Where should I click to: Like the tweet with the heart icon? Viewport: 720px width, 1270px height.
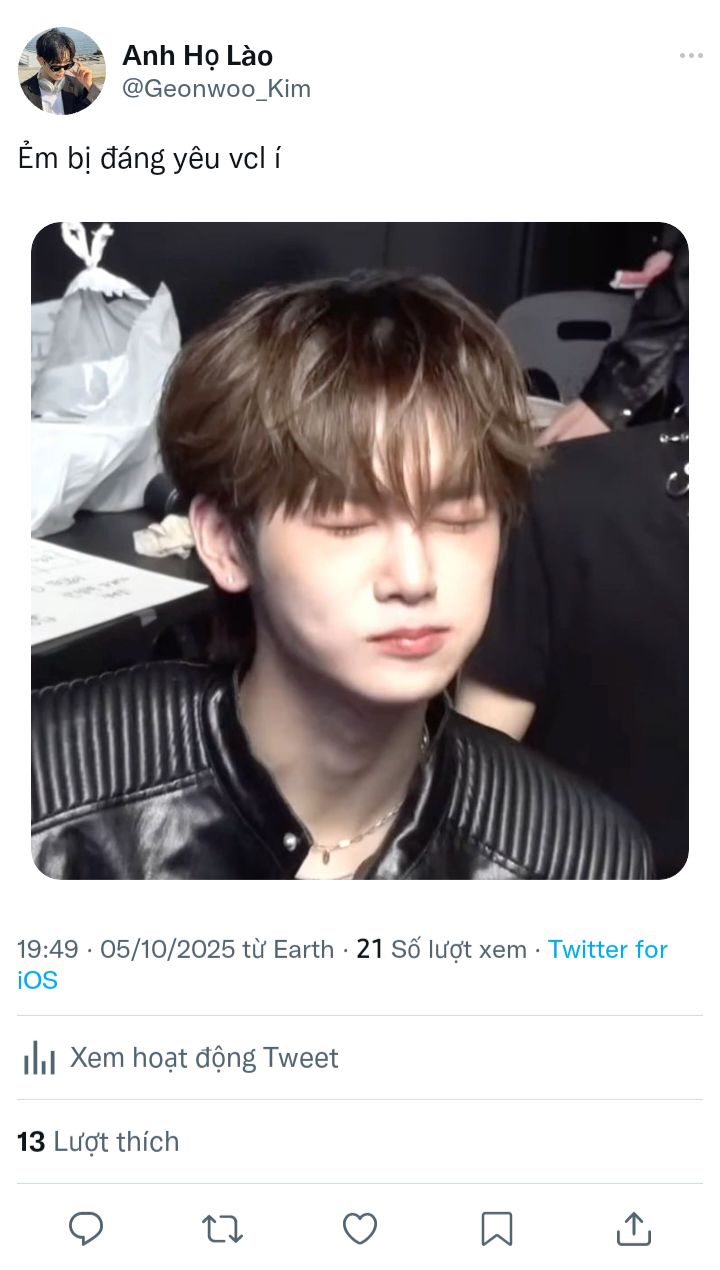[x=360, y=1228]
